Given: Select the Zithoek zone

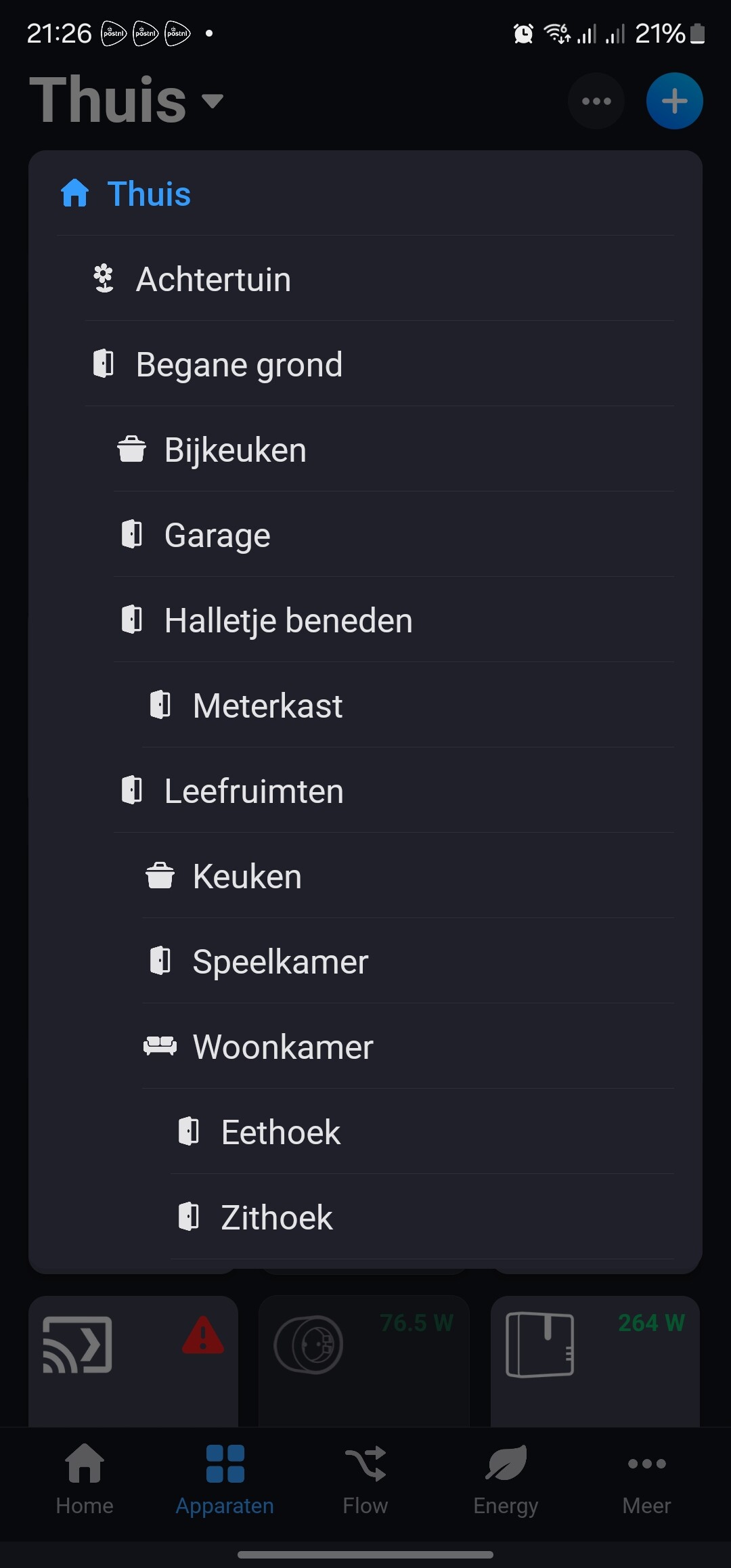Looking at the screenshot, I should pos(277,1218).
